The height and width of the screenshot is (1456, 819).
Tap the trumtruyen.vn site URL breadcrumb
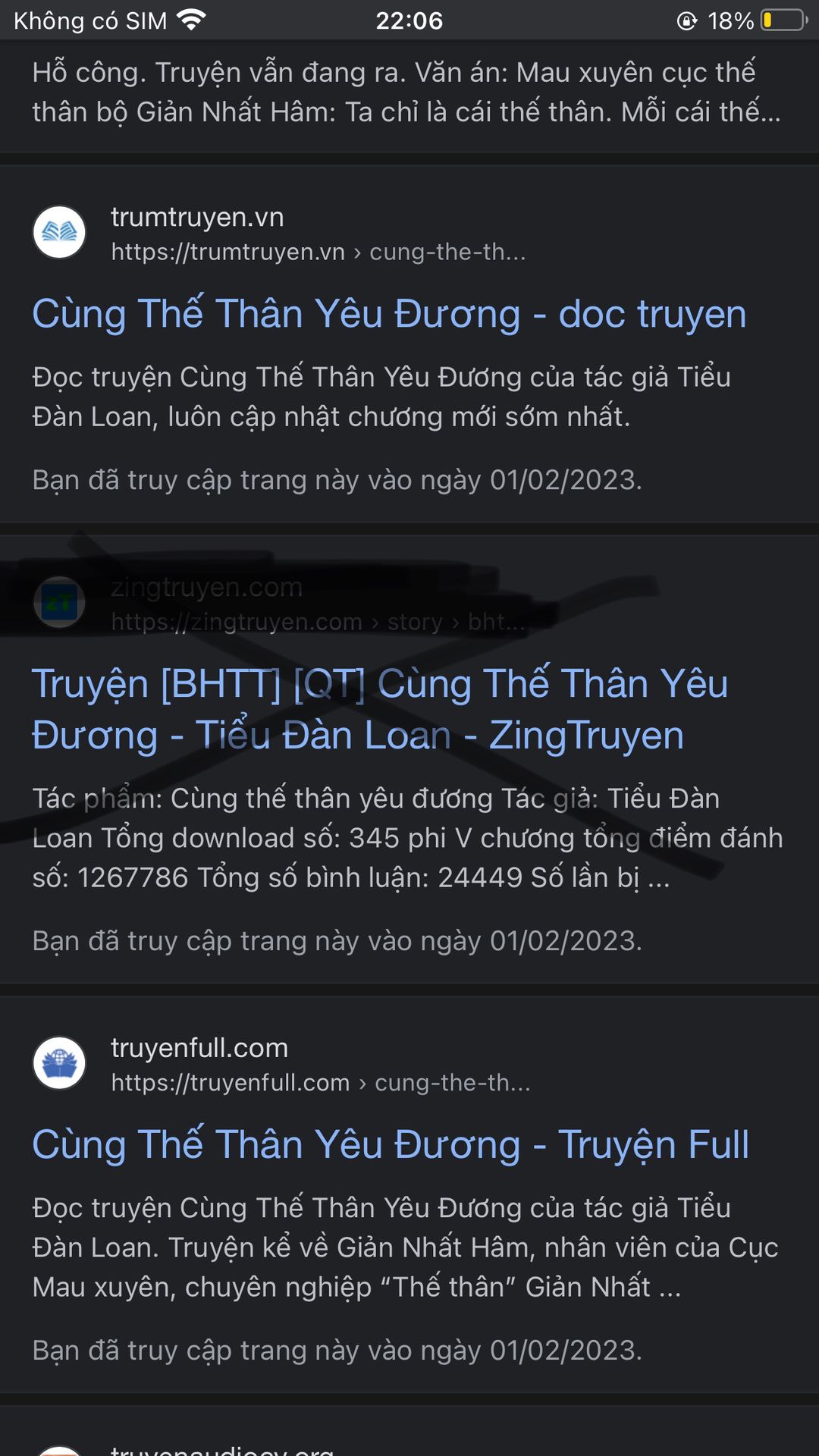pyautogui.click(x=318, y=252)
